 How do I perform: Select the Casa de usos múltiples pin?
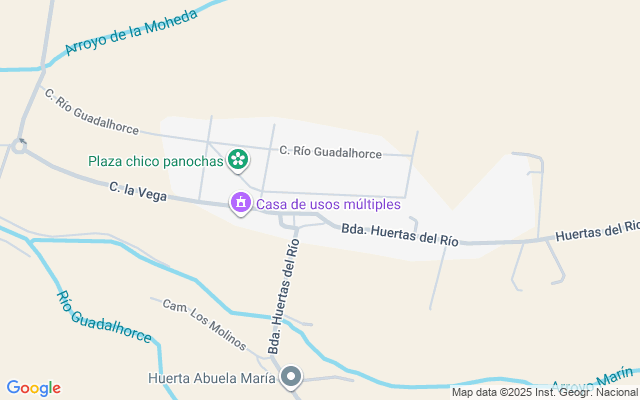click(241, 203)
